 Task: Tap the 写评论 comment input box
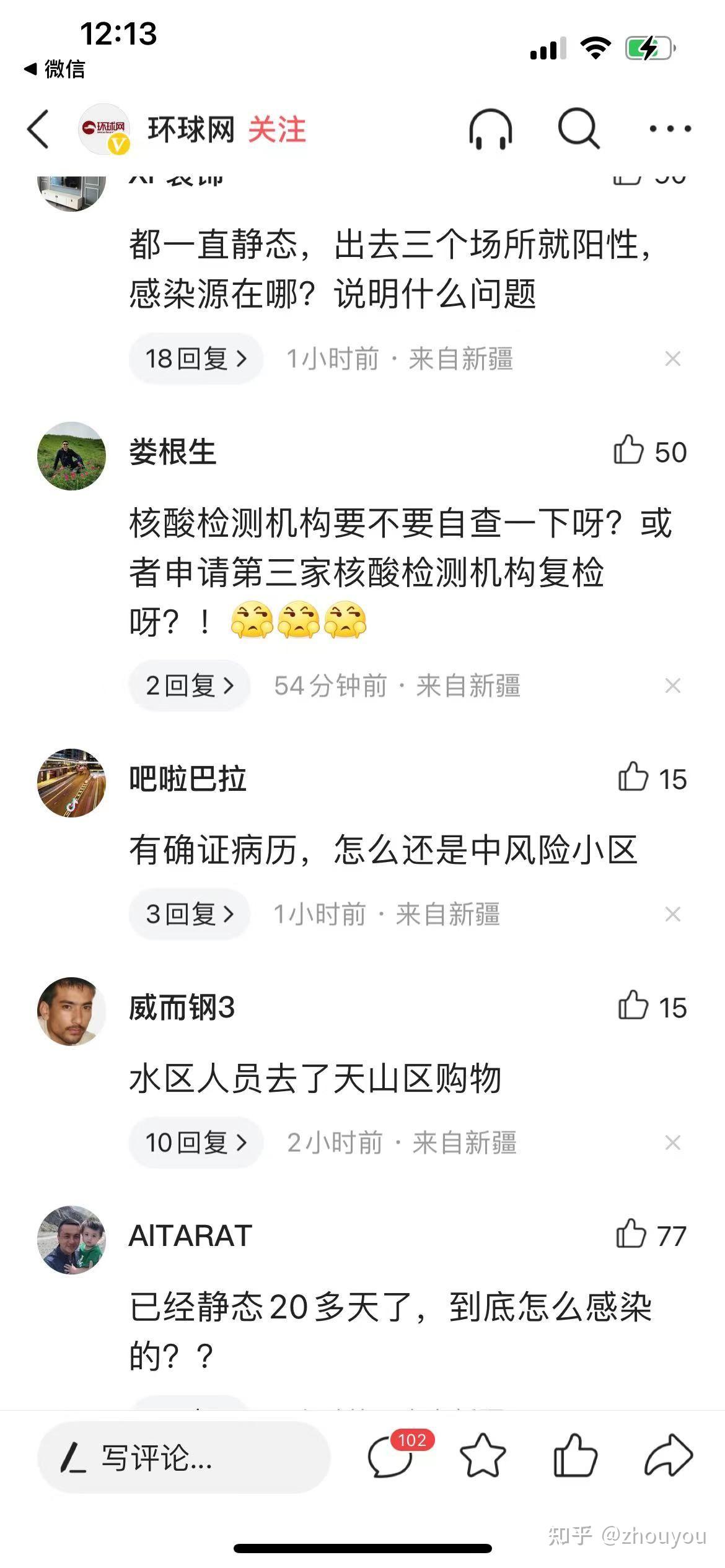pyautogui.click(x=183, y=1458)
